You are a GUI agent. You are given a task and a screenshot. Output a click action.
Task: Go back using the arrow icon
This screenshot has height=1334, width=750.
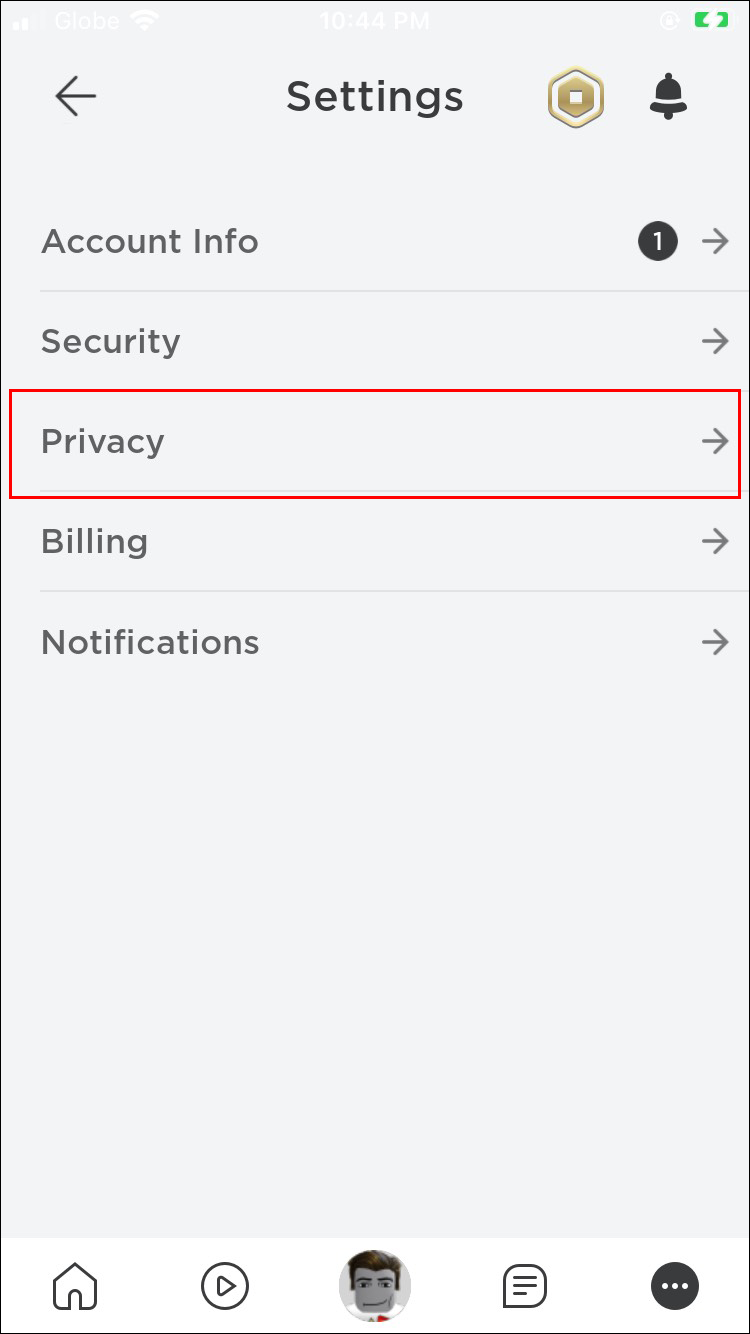pos(75,96)
